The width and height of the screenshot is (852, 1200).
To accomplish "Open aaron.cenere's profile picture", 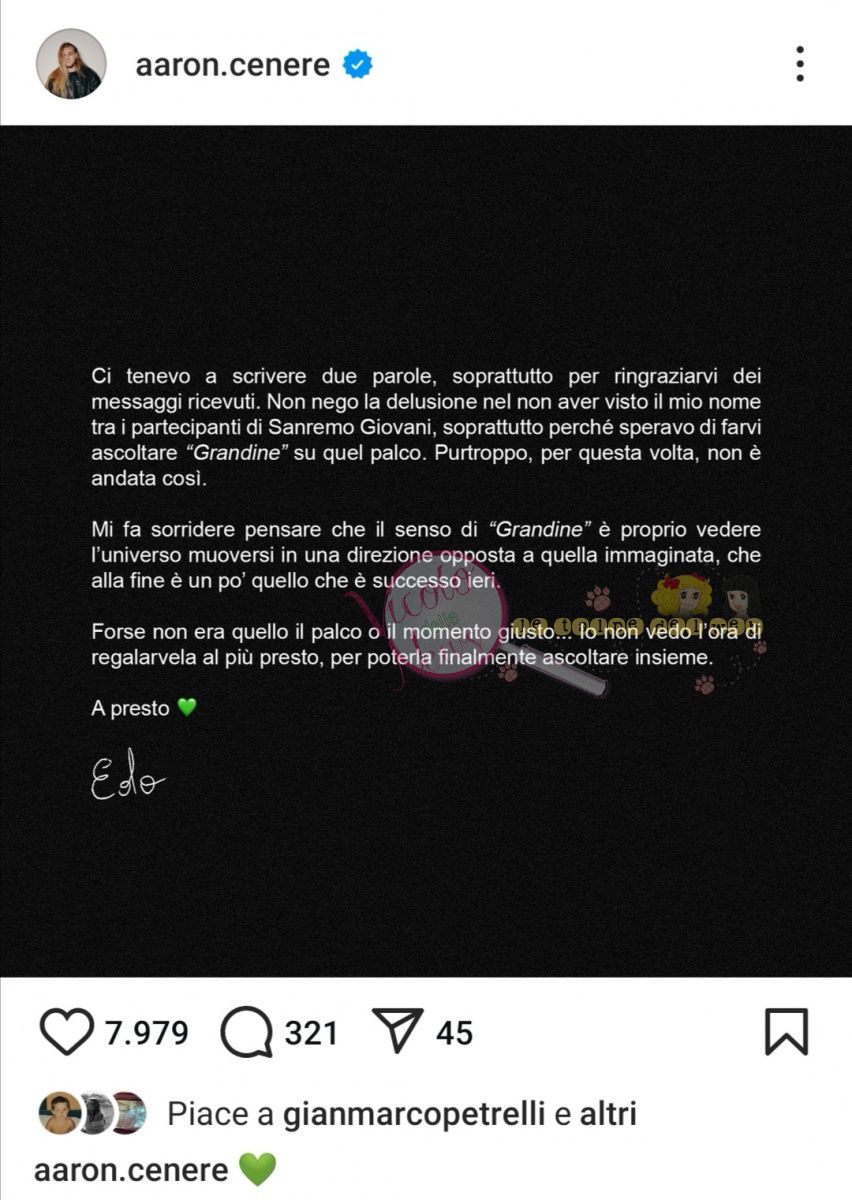I will coord(71,64).
